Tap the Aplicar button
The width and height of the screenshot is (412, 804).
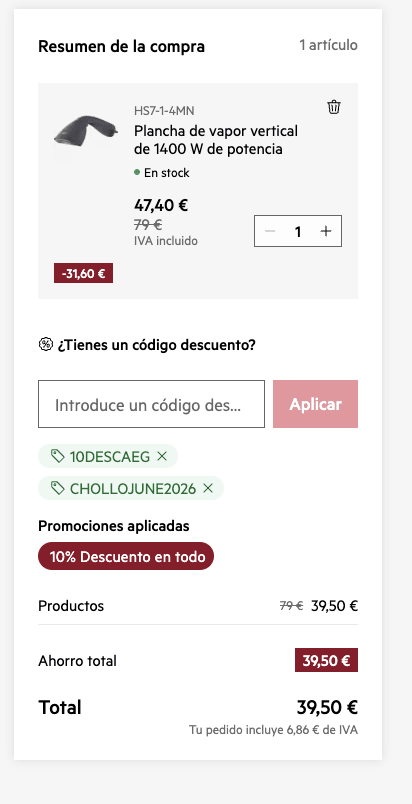[315, 404]
